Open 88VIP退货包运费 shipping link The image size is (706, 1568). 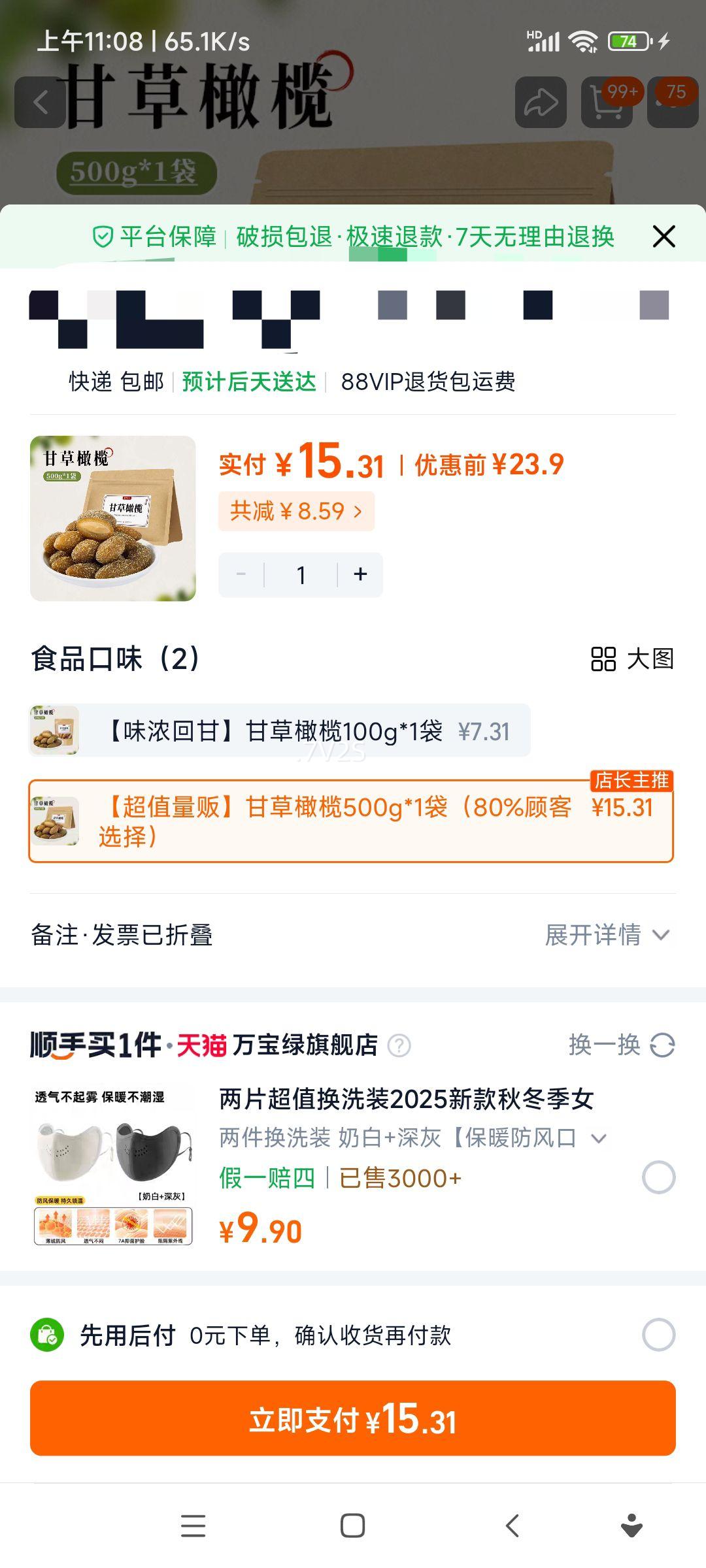[428, 384]
